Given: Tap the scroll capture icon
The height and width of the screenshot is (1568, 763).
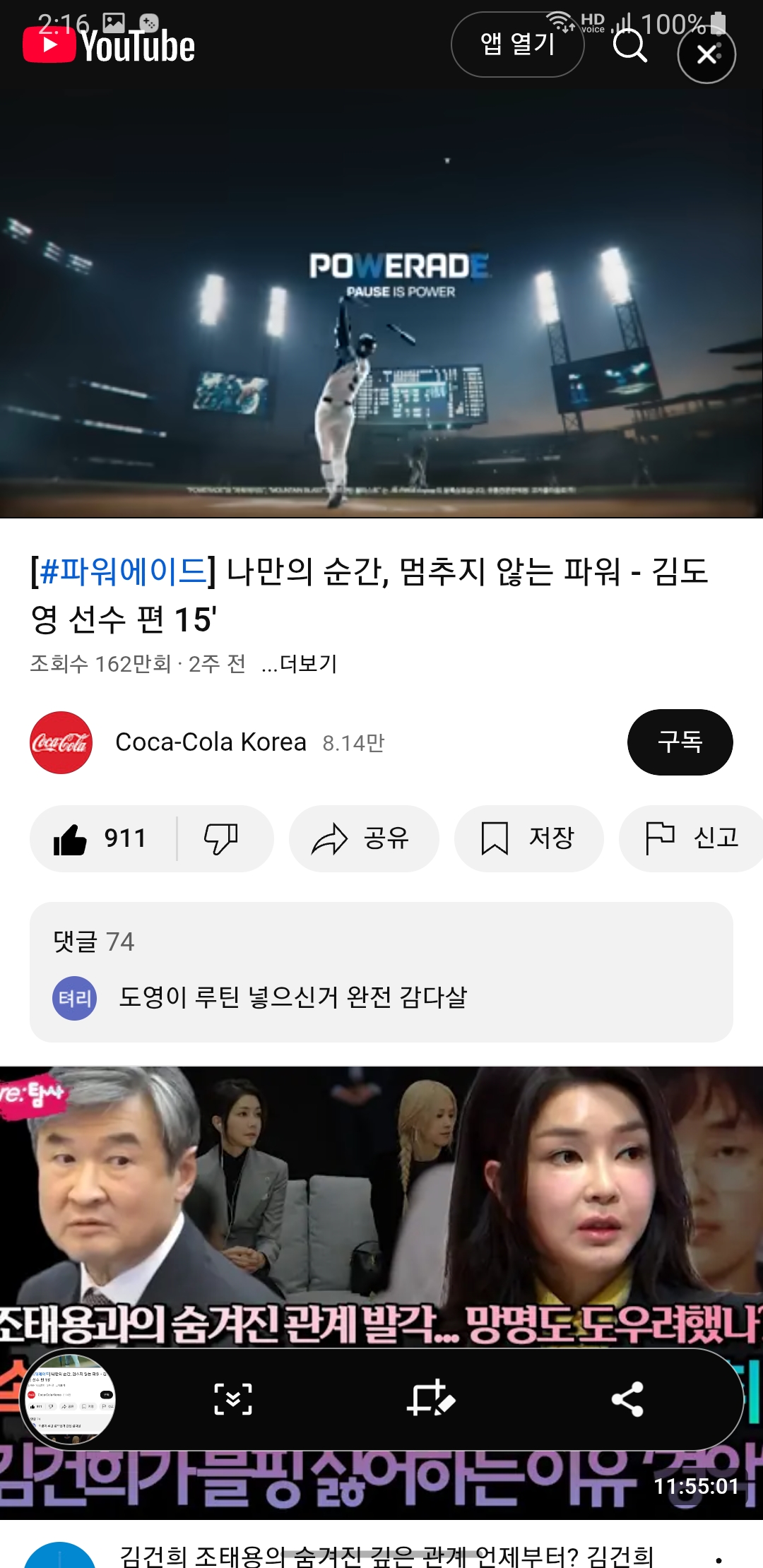Looking at the screenshot, I should click(233, 1398).
